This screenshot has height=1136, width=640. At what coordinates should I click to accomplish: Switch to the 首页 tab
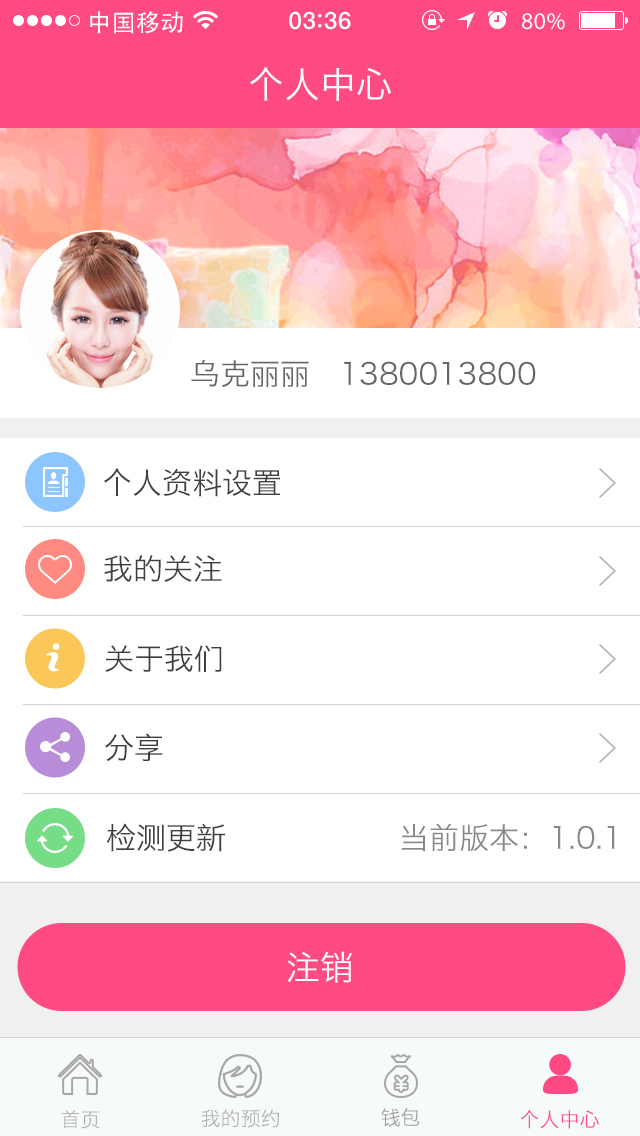[x=80, y=1090]
